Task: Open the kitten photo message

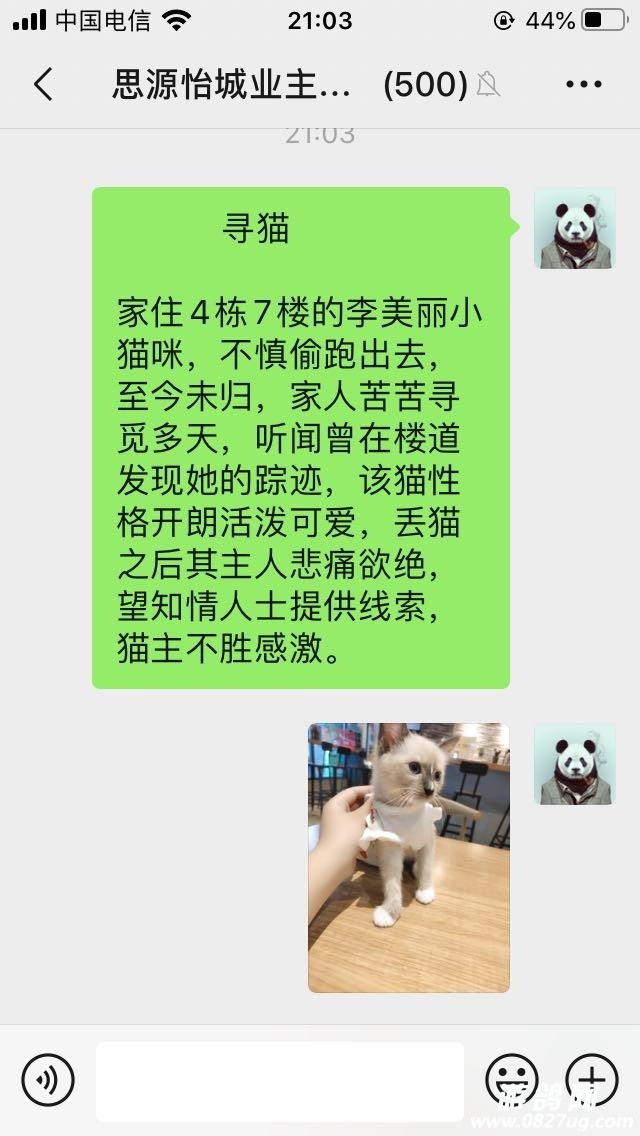Action: 408,857
